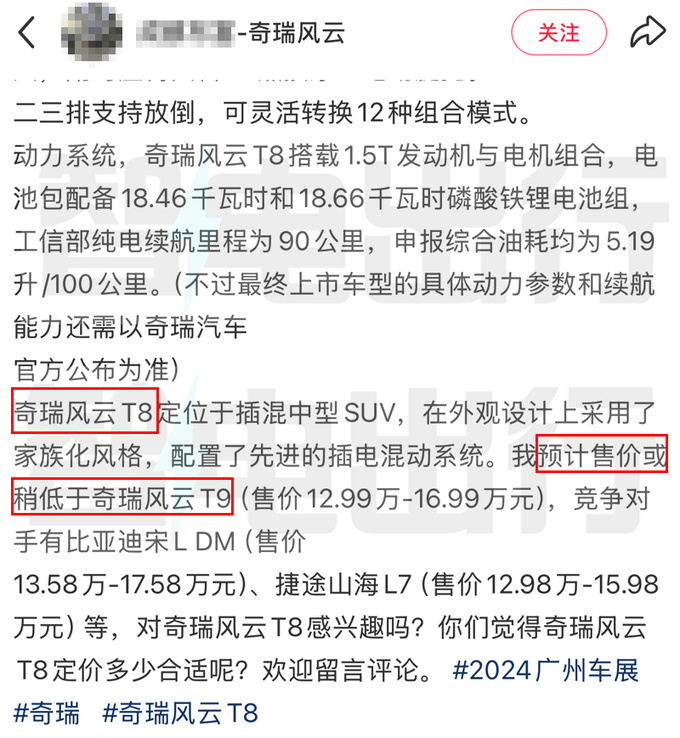The width and height of the screenshot is (680, 738).
Task: Open the #2024广州车展 hashtag
Action: coord(545,669)
